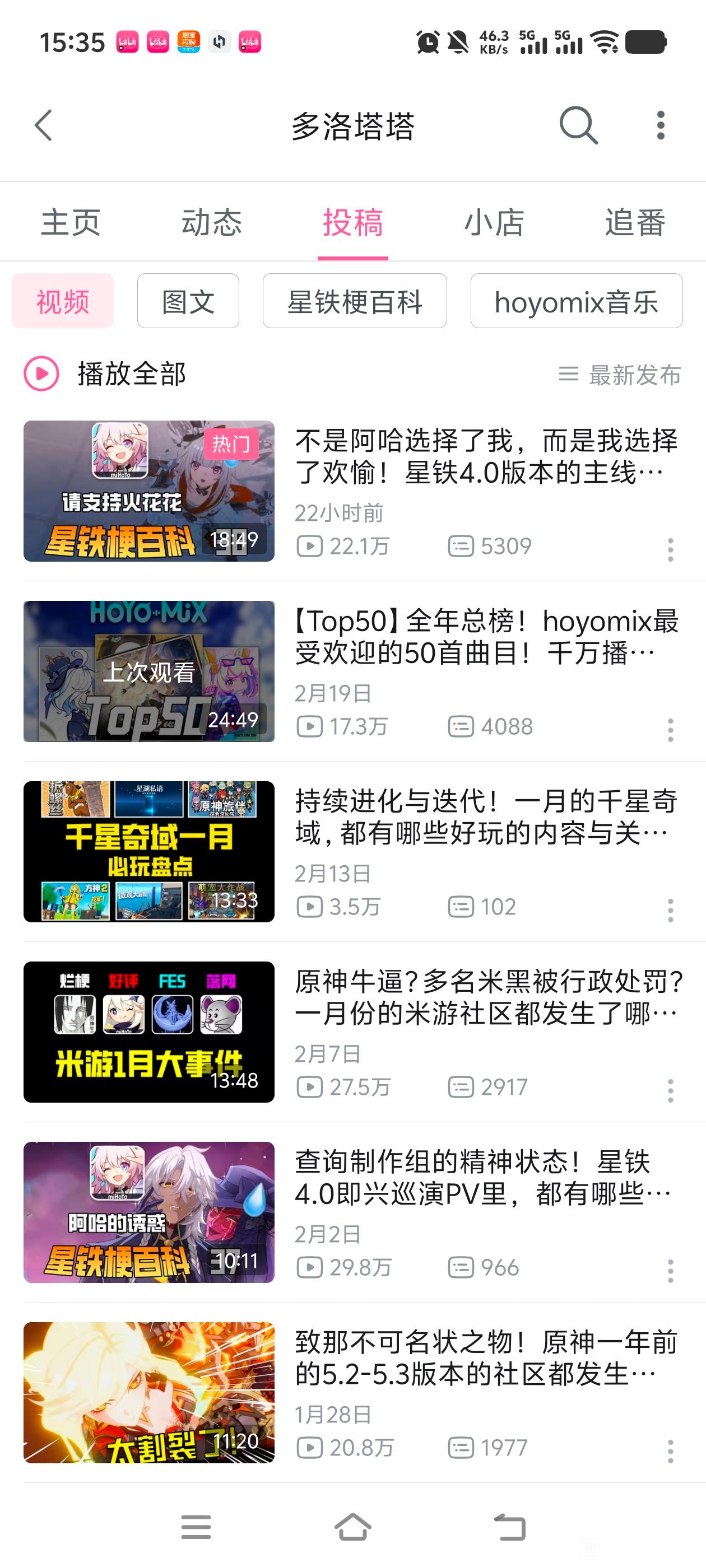Viewport: 706px width, 1568px height.
Task: Switch to the 主页 tab
Action: coord(71,222)
